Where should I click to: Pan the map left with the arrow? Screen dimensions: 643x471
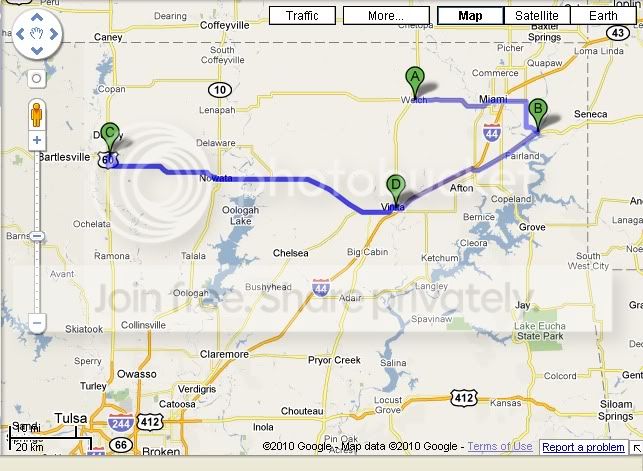pos(19,36)
